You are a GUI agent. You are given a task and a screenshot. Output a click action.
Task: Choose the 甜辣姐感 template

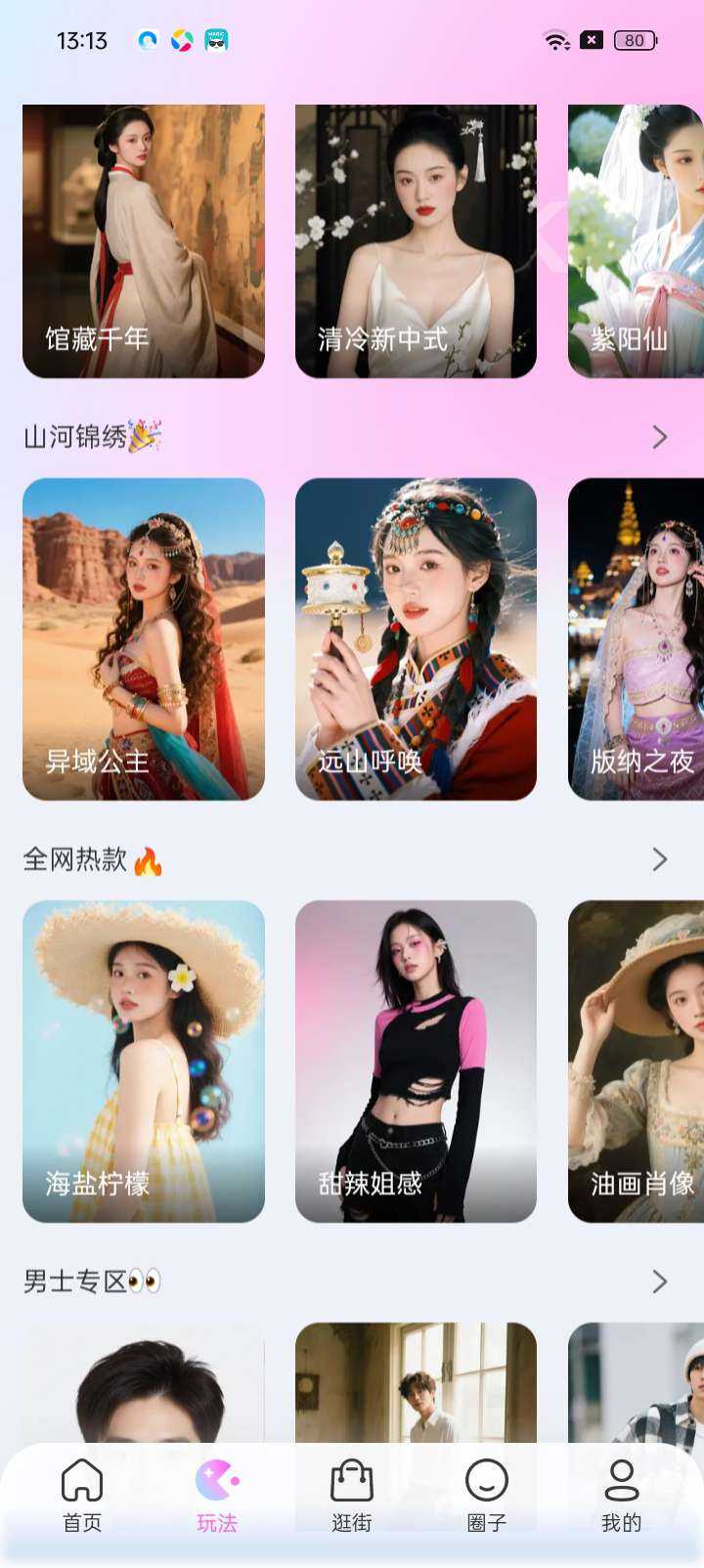click(x=416, y=1061)
